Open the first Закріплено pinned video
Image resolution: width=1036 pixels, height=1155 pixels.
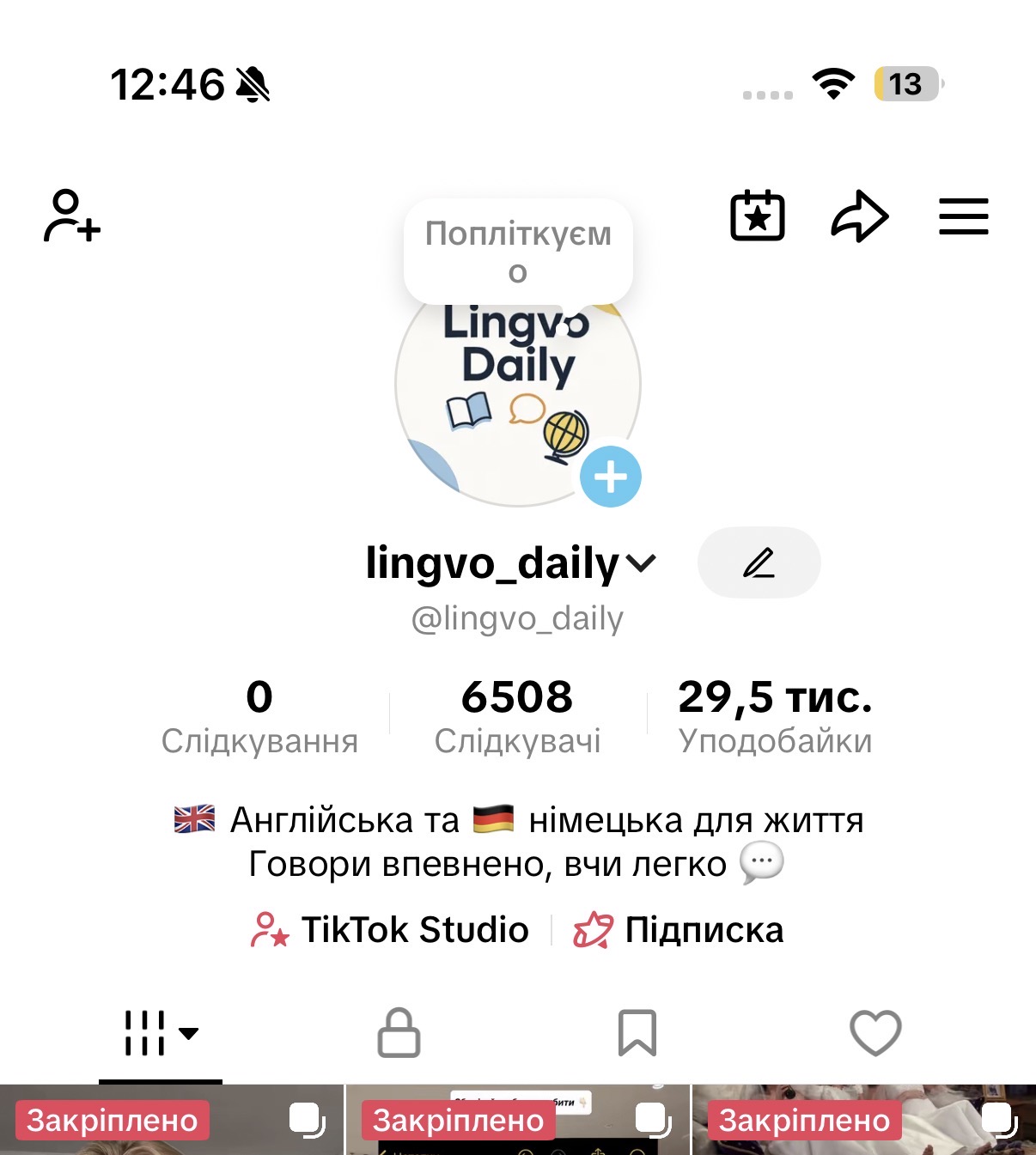click(x=172, y=1121)
